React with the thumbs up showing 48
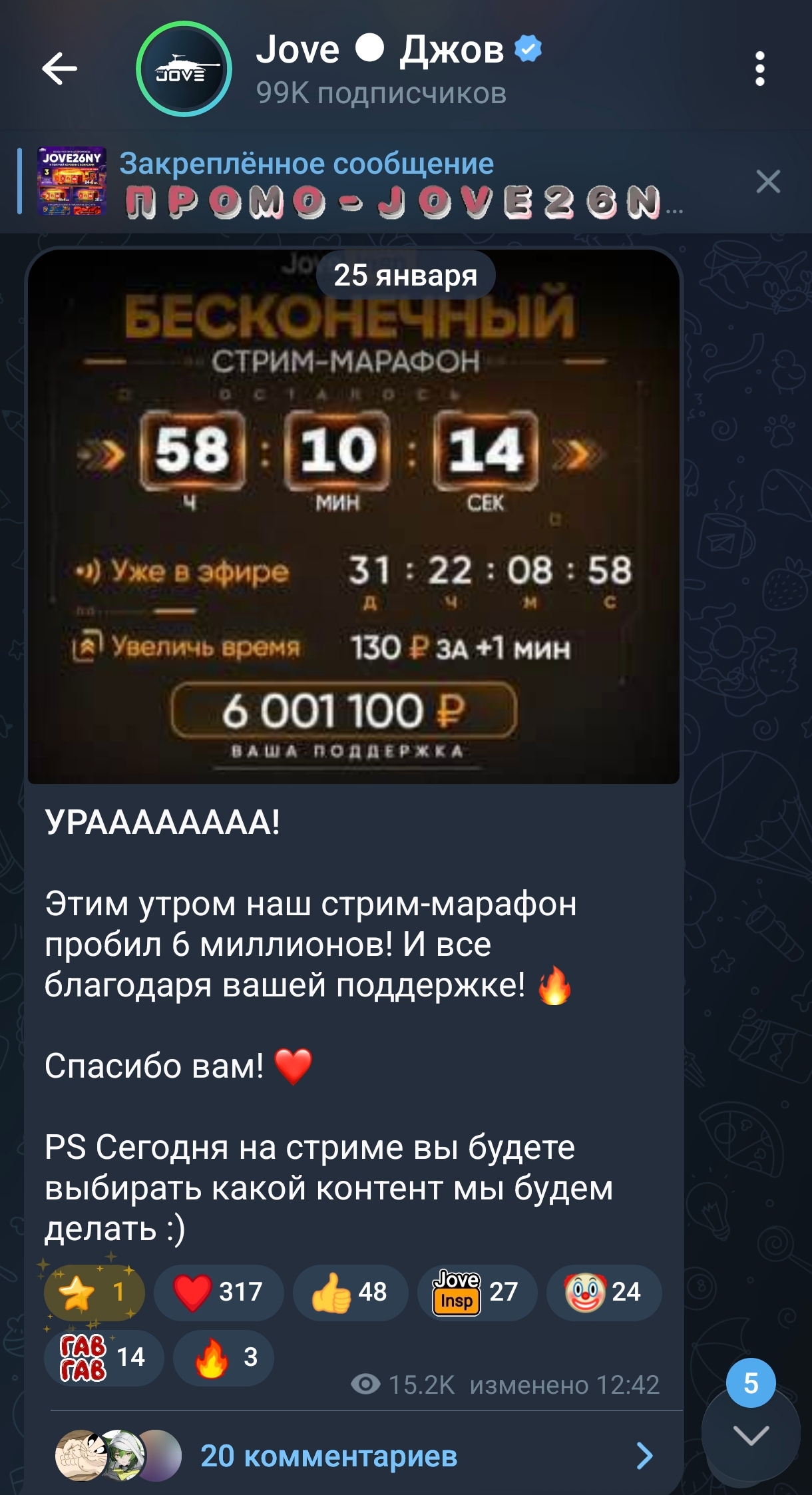812x1495 pixels. 350,1292
